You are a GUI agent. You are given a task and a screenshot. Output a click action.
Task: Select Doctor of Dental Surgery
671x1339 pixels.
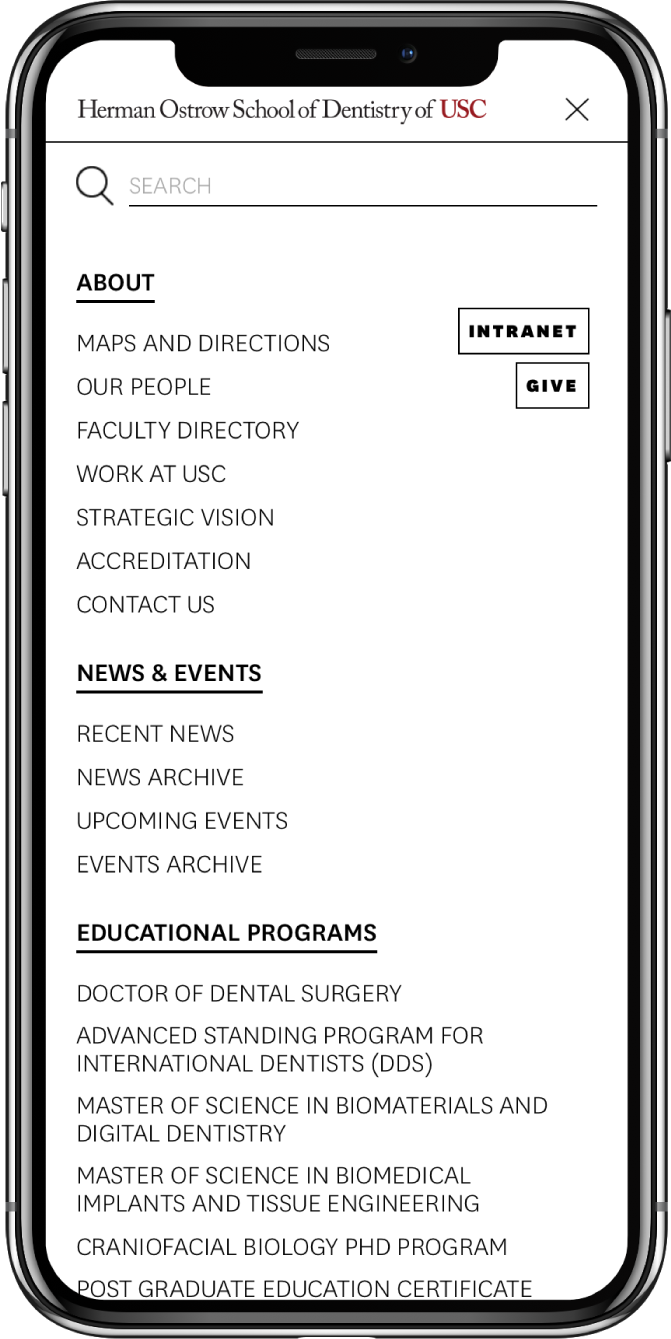239,994
